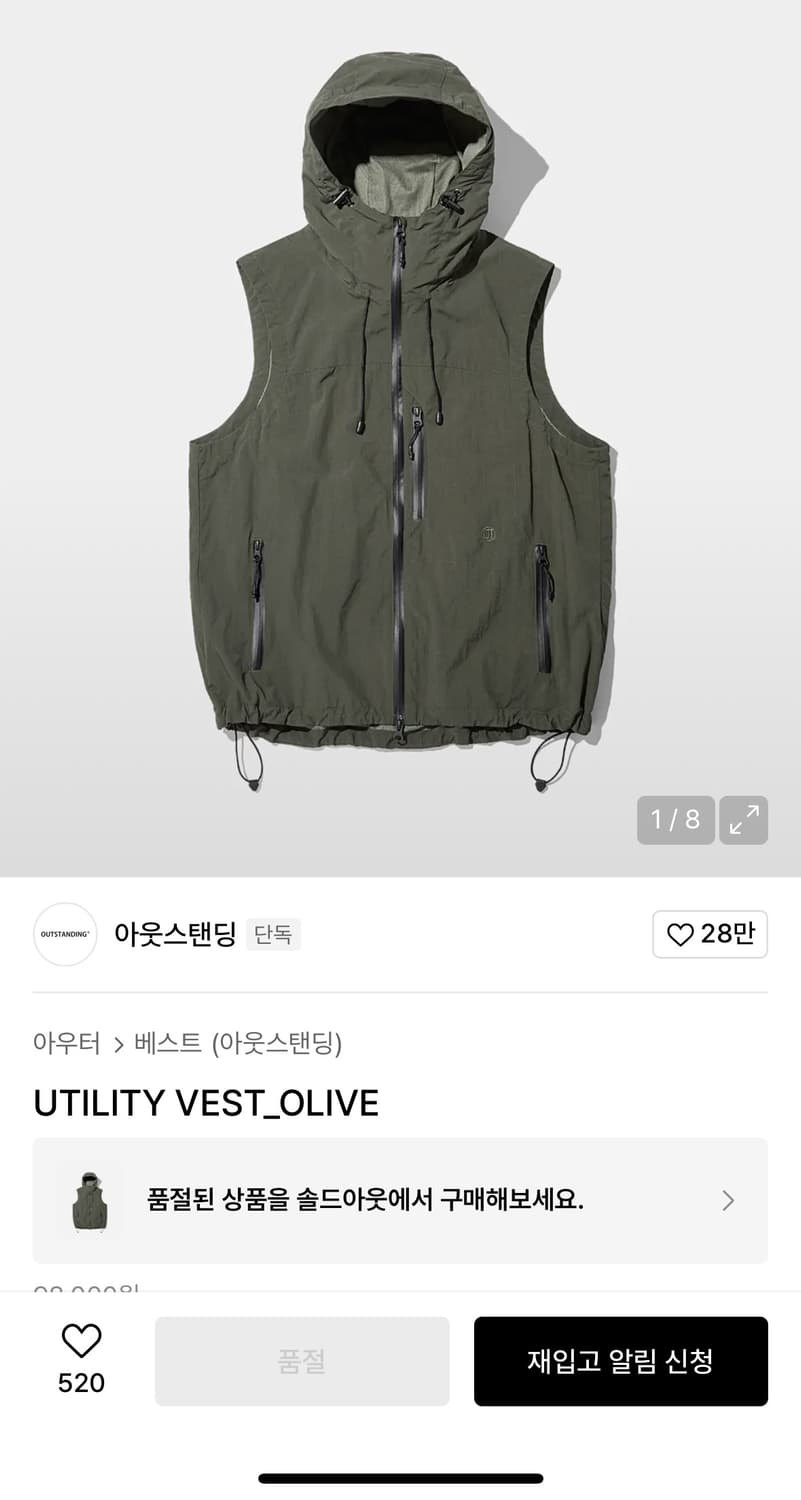Select the product title UTILITY VEST_OLIVE

pyautogui.click(x=206, y=1103)
